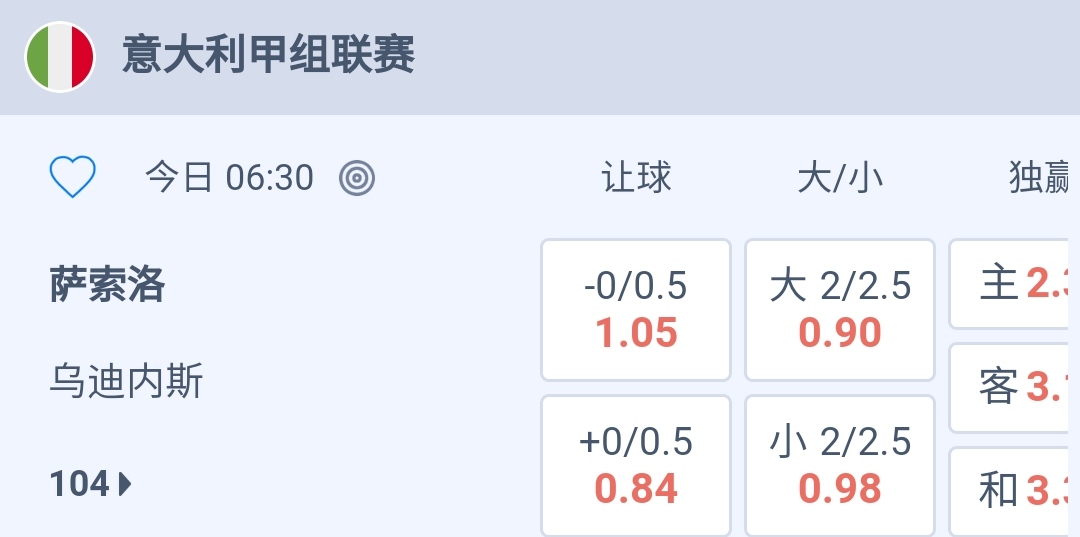Pick the 客 away win odds

1014,388
